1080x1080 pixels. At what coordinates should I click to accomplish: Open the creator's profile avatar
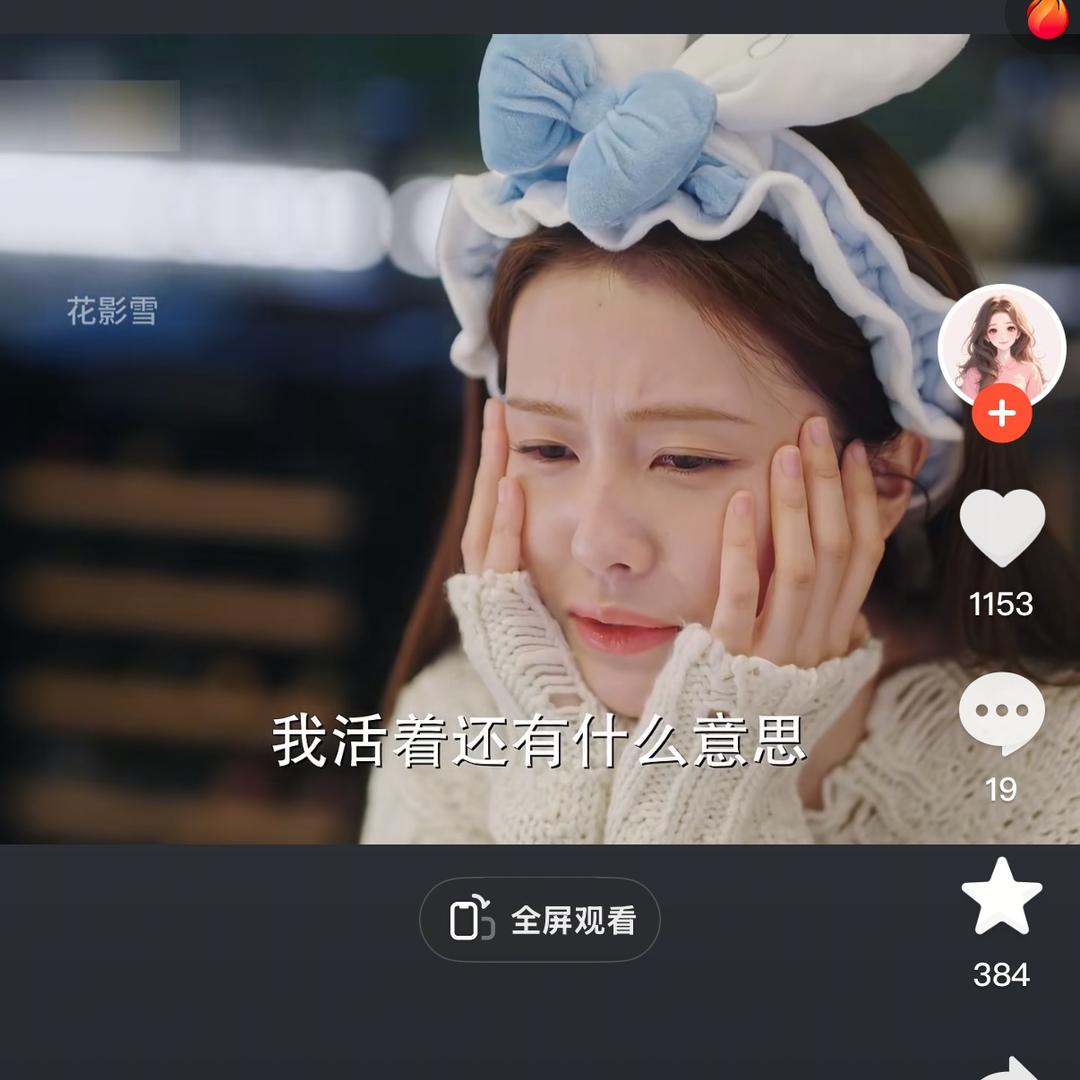[x=1001, y=345]
